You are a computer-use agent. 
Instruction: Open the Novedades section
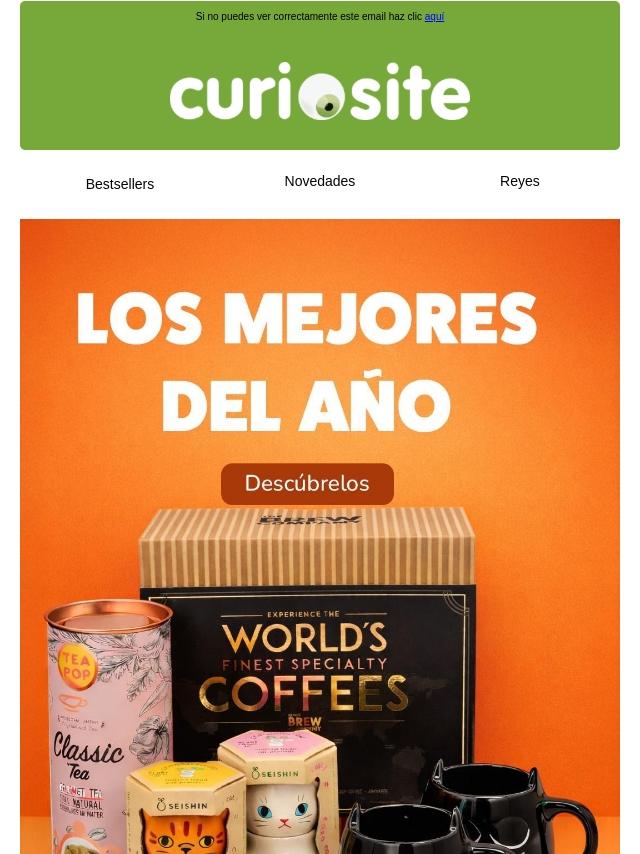(x=320, y=181)
